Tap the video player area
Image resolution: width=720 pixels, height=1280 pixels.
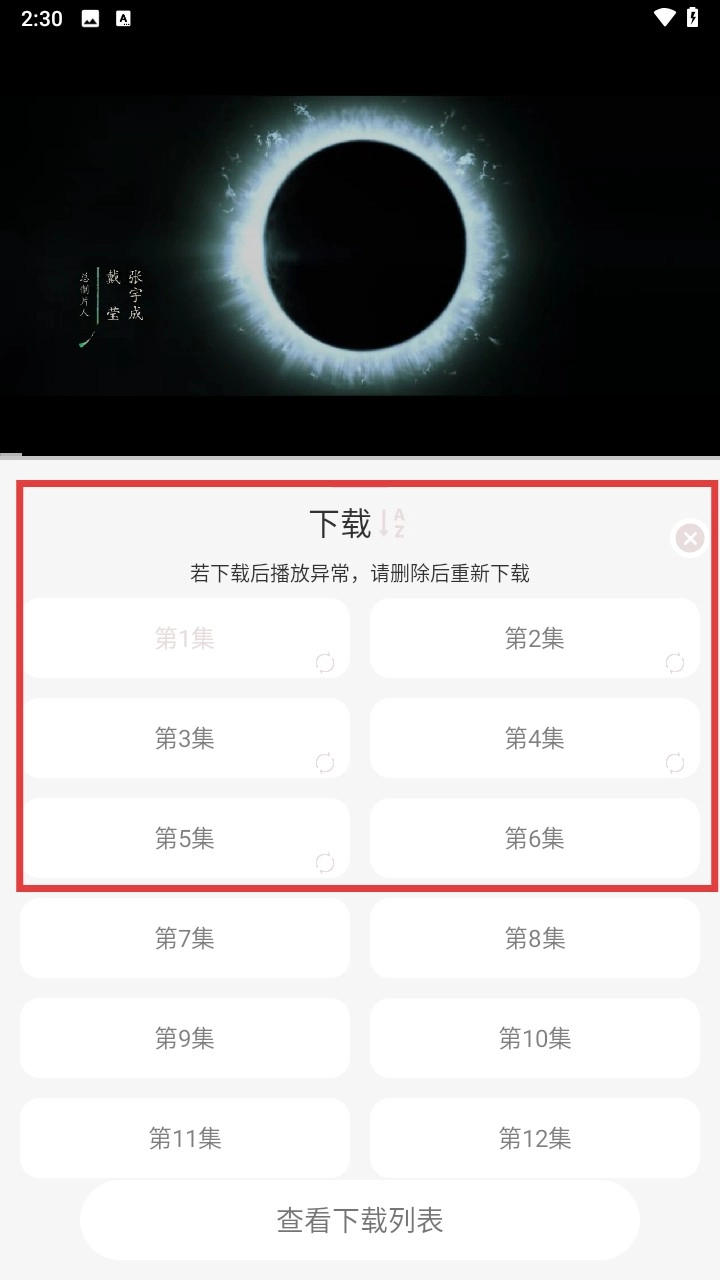(360, 245)
